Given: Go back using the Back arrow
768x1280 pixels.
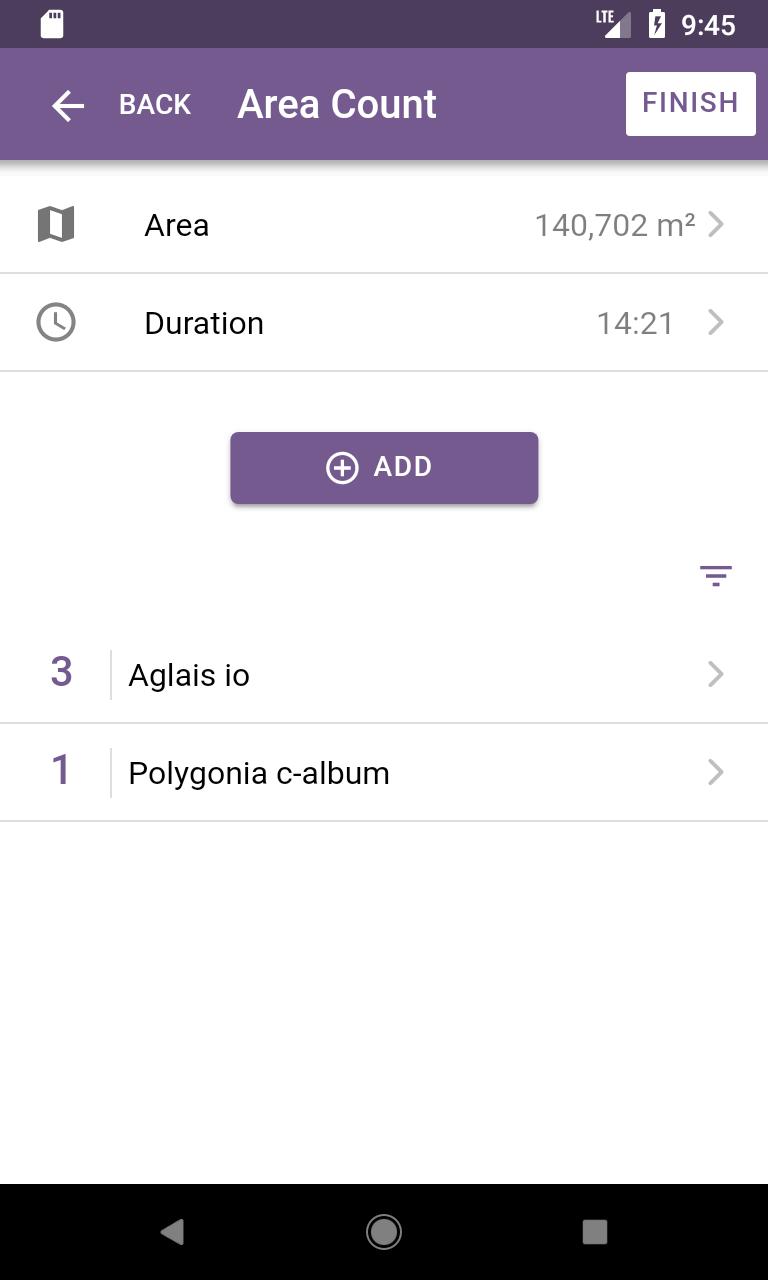Looking at the screenshot, I should click(x=68, y=105).
